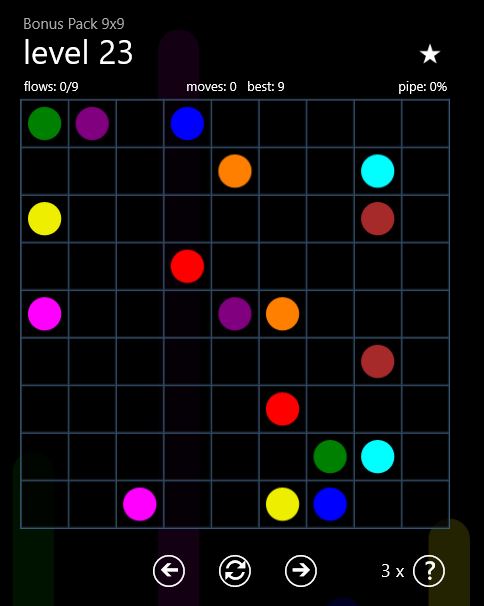The image size is (484, 606).
Task: Select the top row purple dot
Action: pos(92,123)
